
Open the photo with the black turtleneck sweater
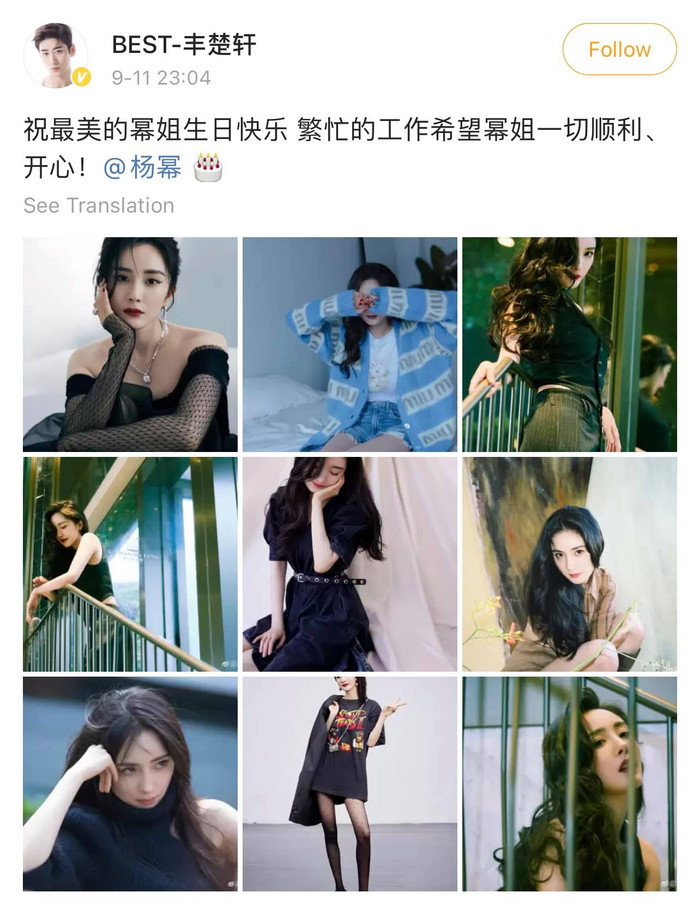coord(131,783)
